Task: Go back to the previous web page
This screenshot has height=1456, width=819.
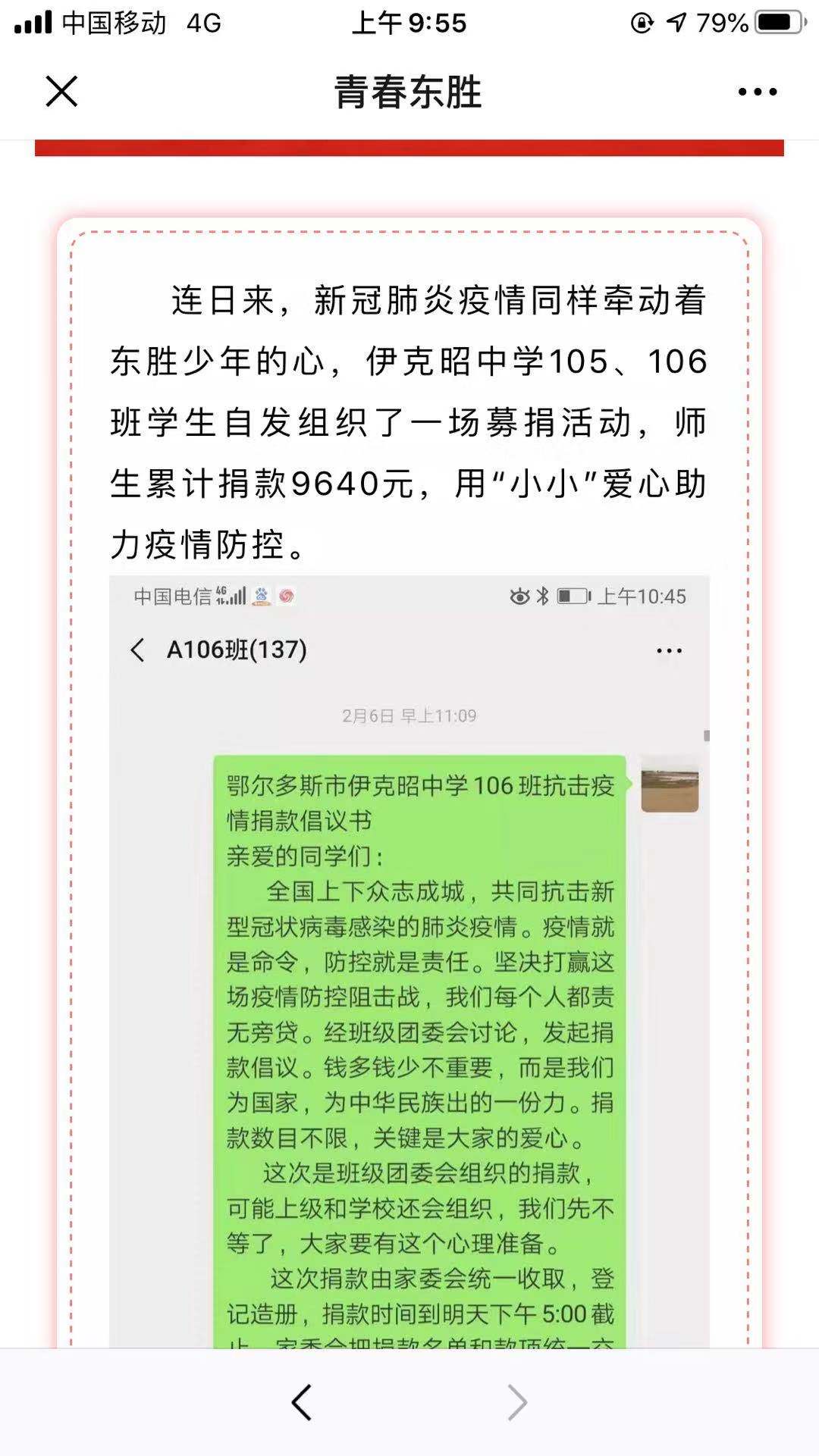Action: click(302, 1401)
